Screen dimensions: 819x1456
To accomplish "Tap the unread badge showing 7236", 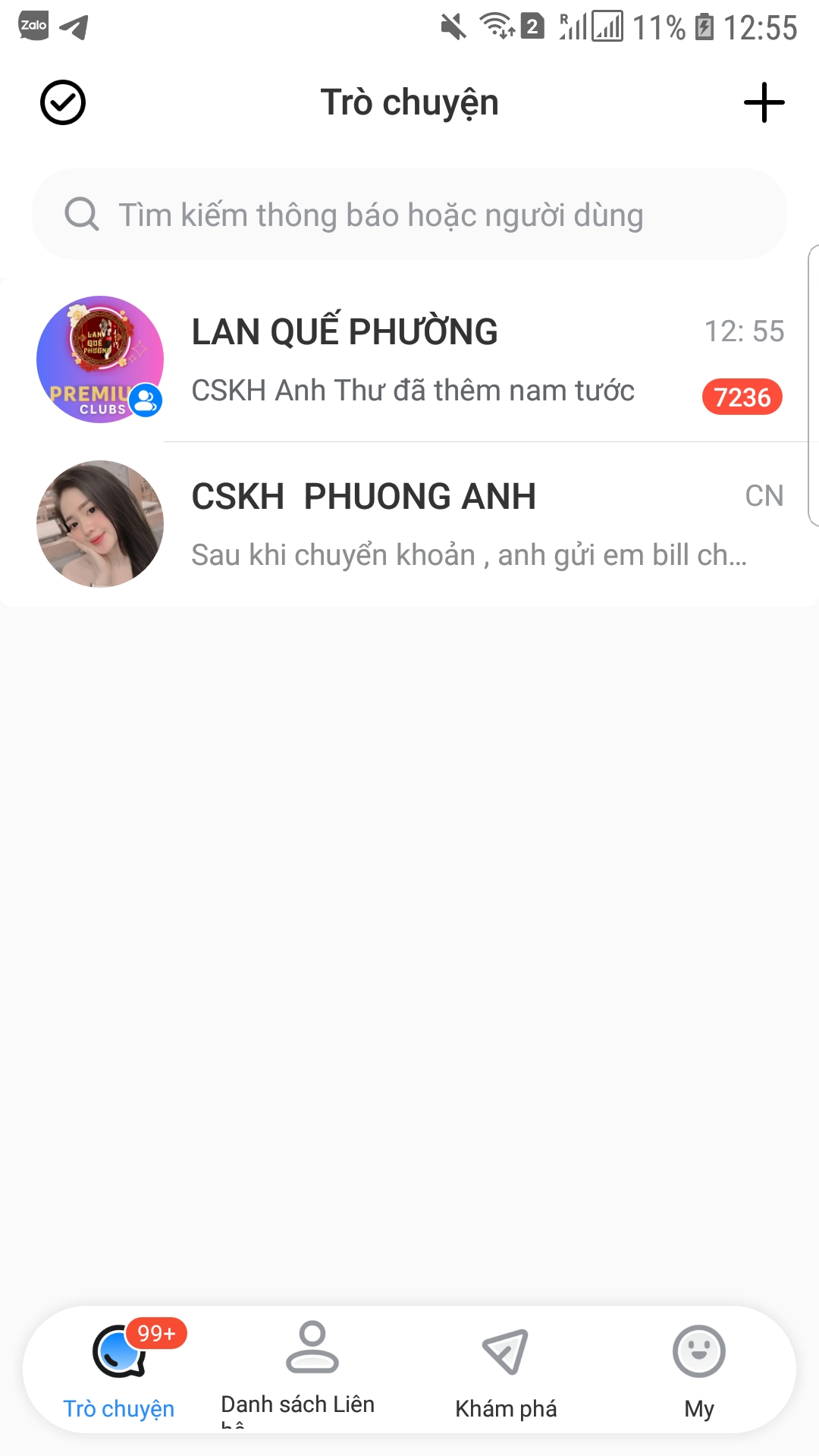I will [x=742, y=395].
